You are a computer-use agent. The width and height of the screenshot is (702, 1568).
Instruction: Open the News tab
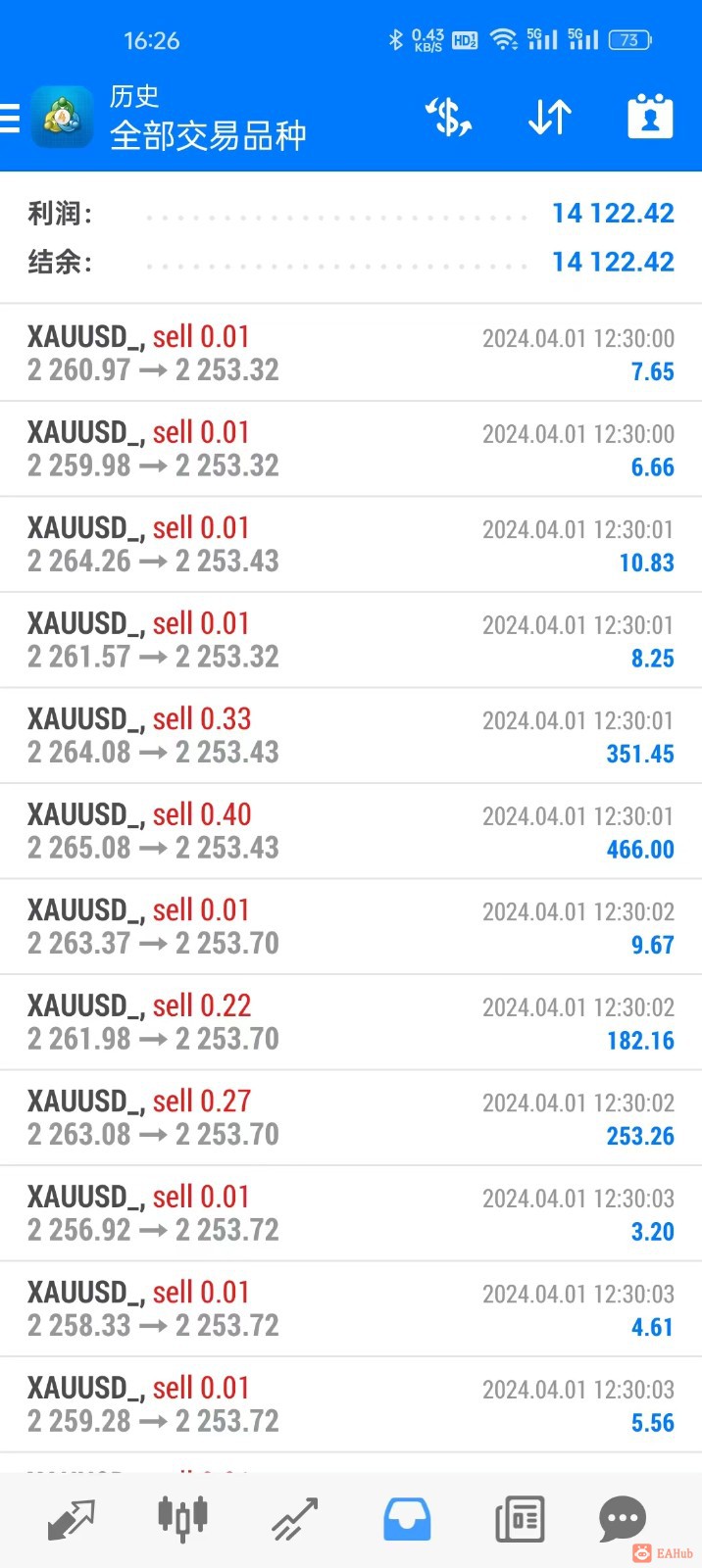(x=519, y=1519)
